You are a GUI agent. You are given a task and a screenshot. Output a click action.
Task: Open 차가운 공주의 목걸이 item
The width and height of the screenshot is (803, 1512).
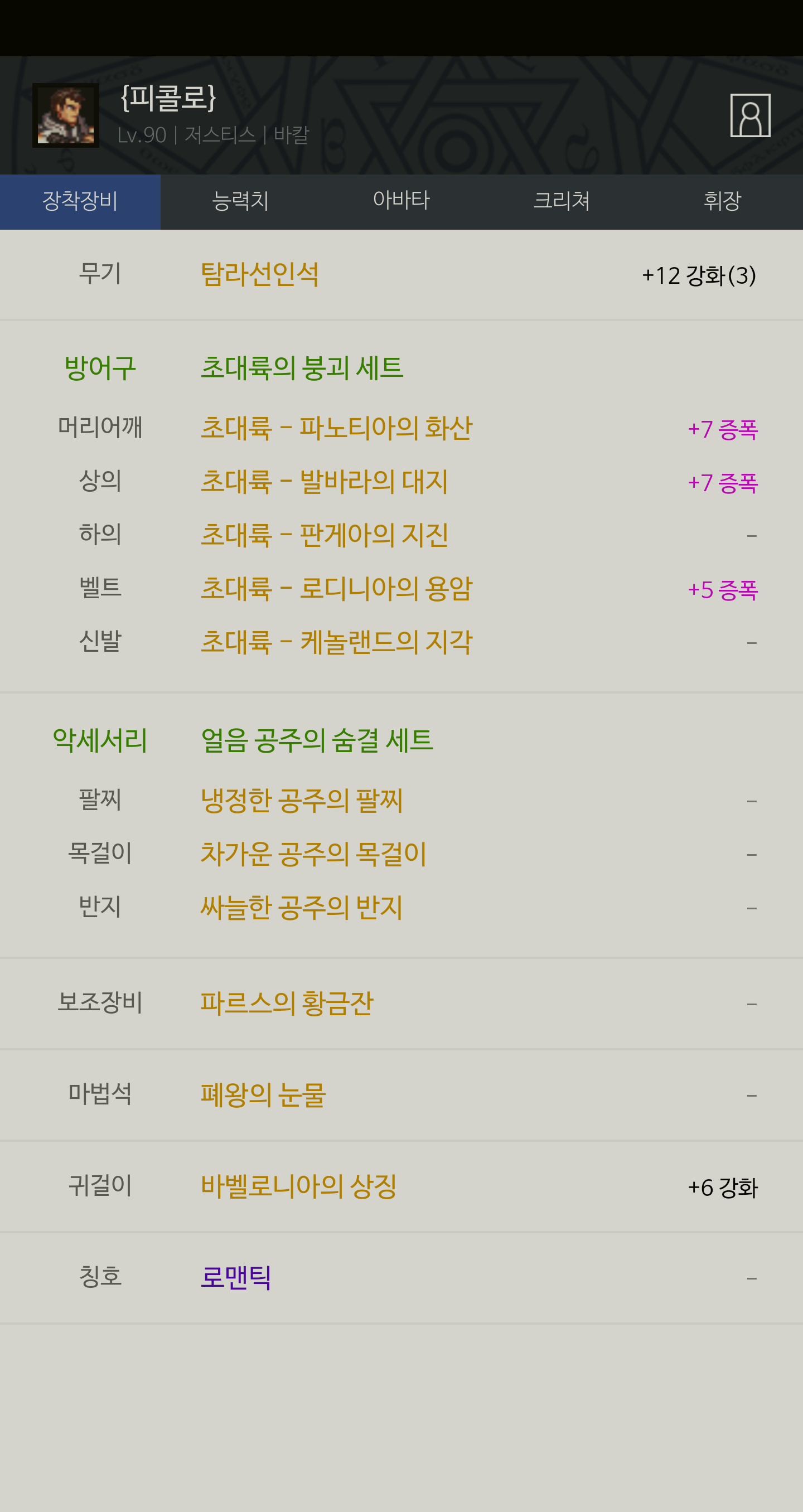(x=313, y=854)
